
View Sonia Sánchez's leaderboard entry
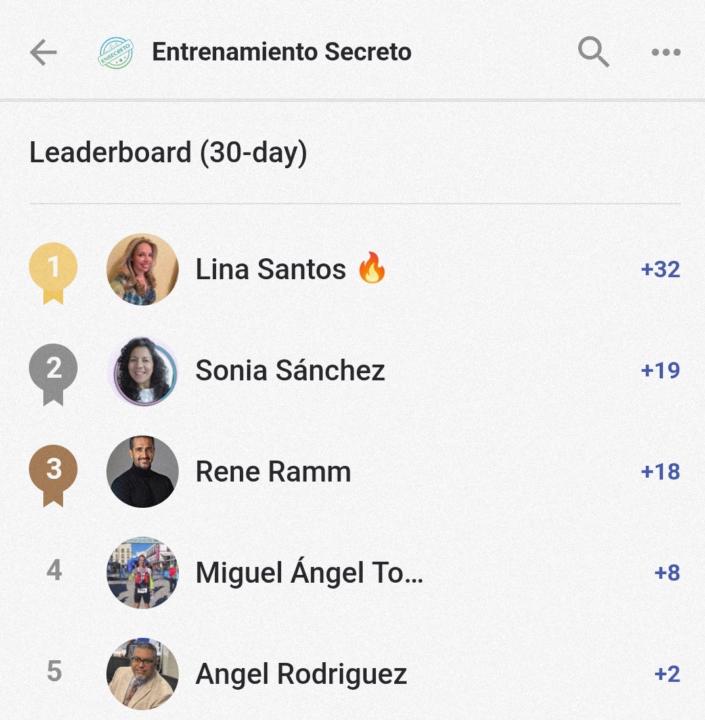[x=290, y=370]
